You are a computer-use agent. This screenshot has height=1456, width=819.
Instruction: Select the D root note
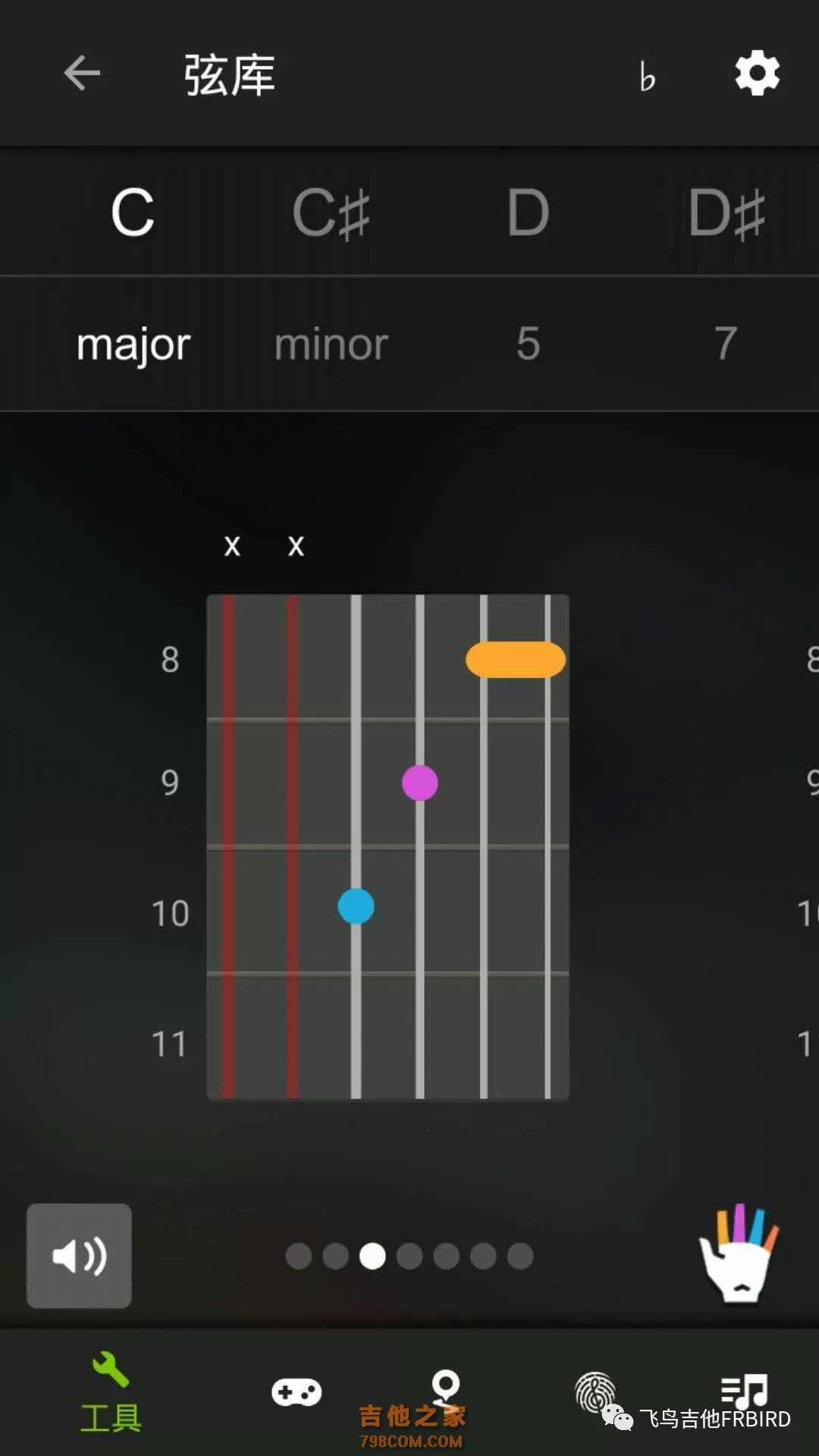click(528, 213)
